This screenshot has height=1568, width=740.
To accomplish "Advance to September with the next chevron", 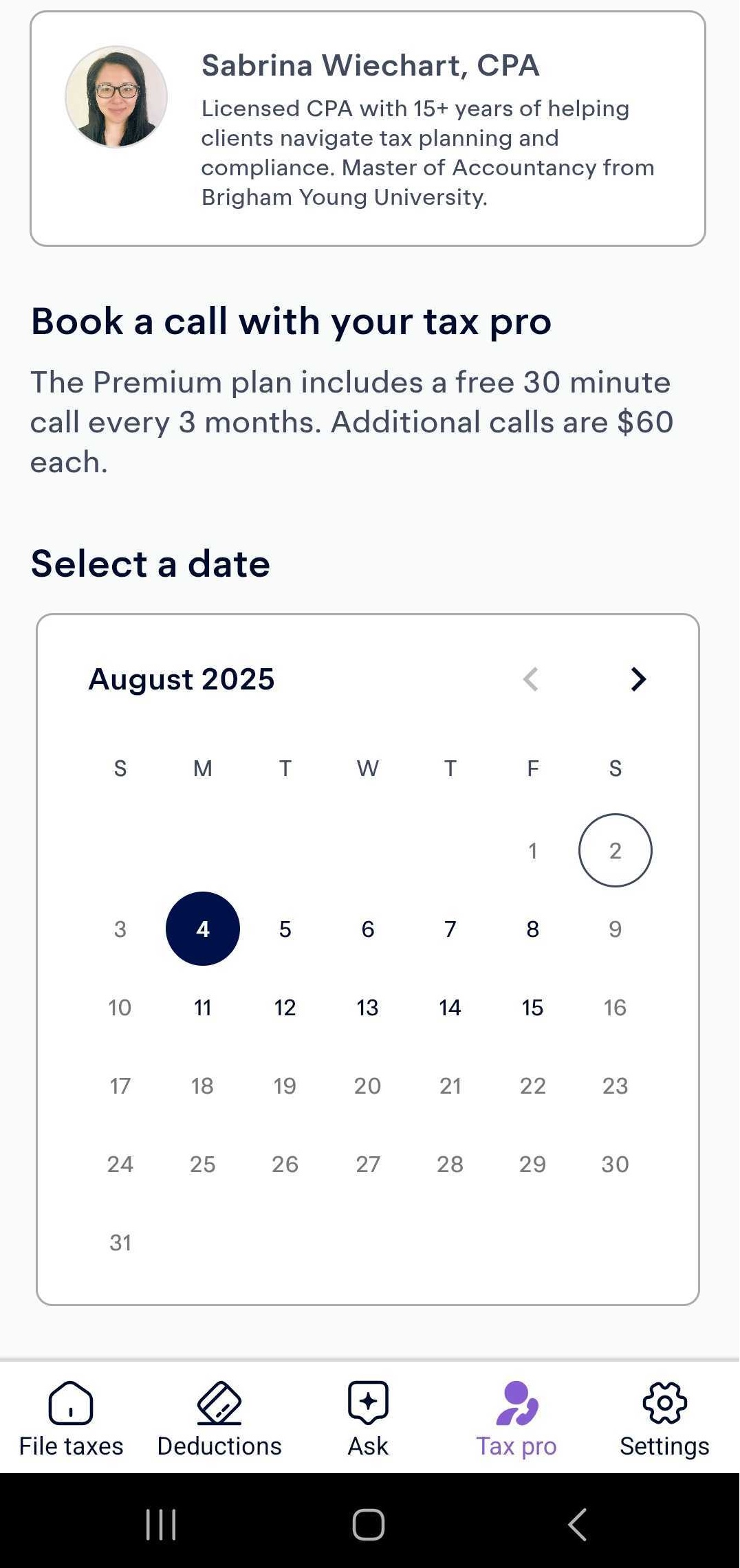I will (x=638, y=680).
